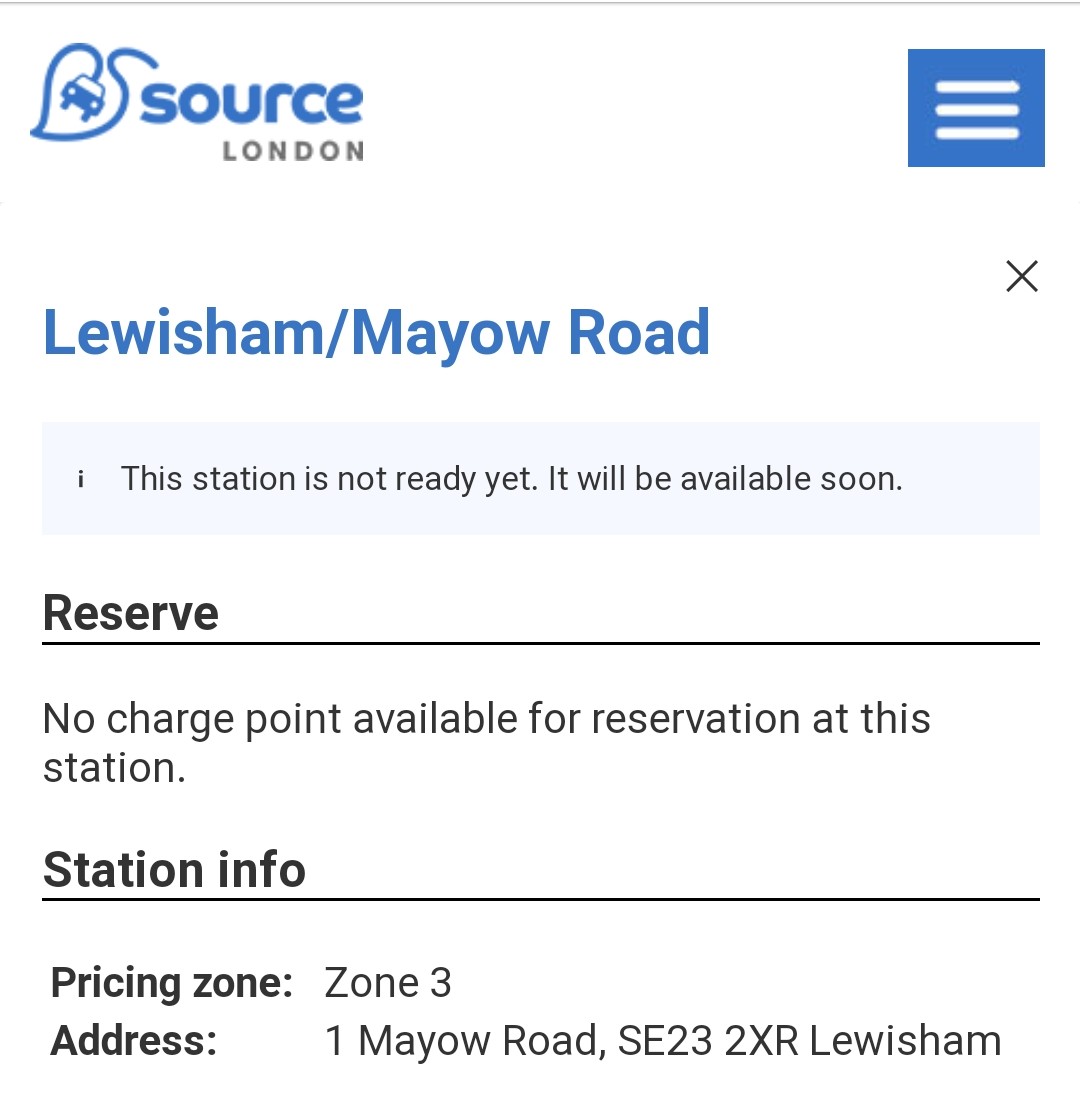The height and width of the screenshot is (1118, 1080).
Task: Close the Lewisham/Mayow Road station panel
Action: (1021, 276)
